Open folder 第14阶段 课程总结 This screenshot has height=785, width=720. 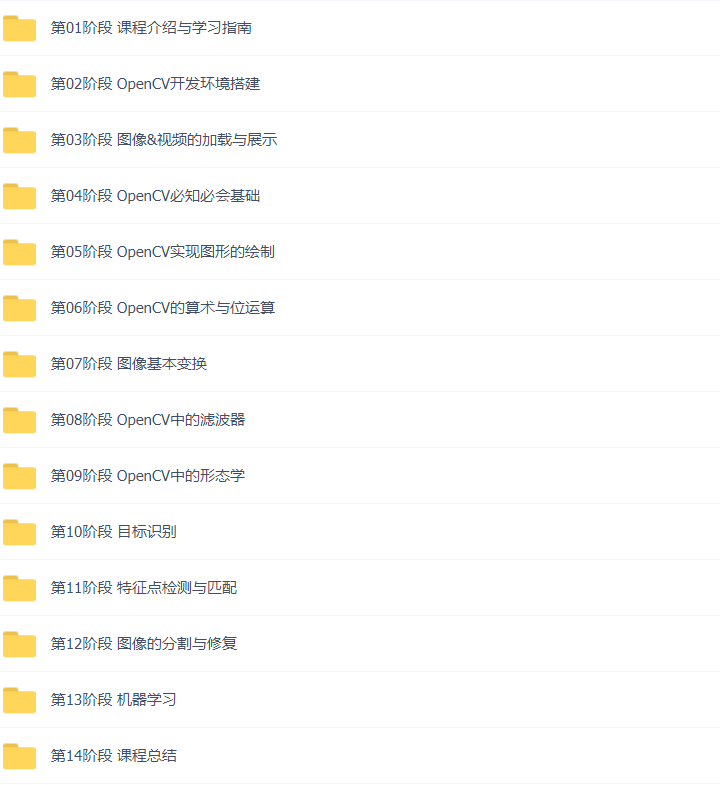tap(113, 756)
